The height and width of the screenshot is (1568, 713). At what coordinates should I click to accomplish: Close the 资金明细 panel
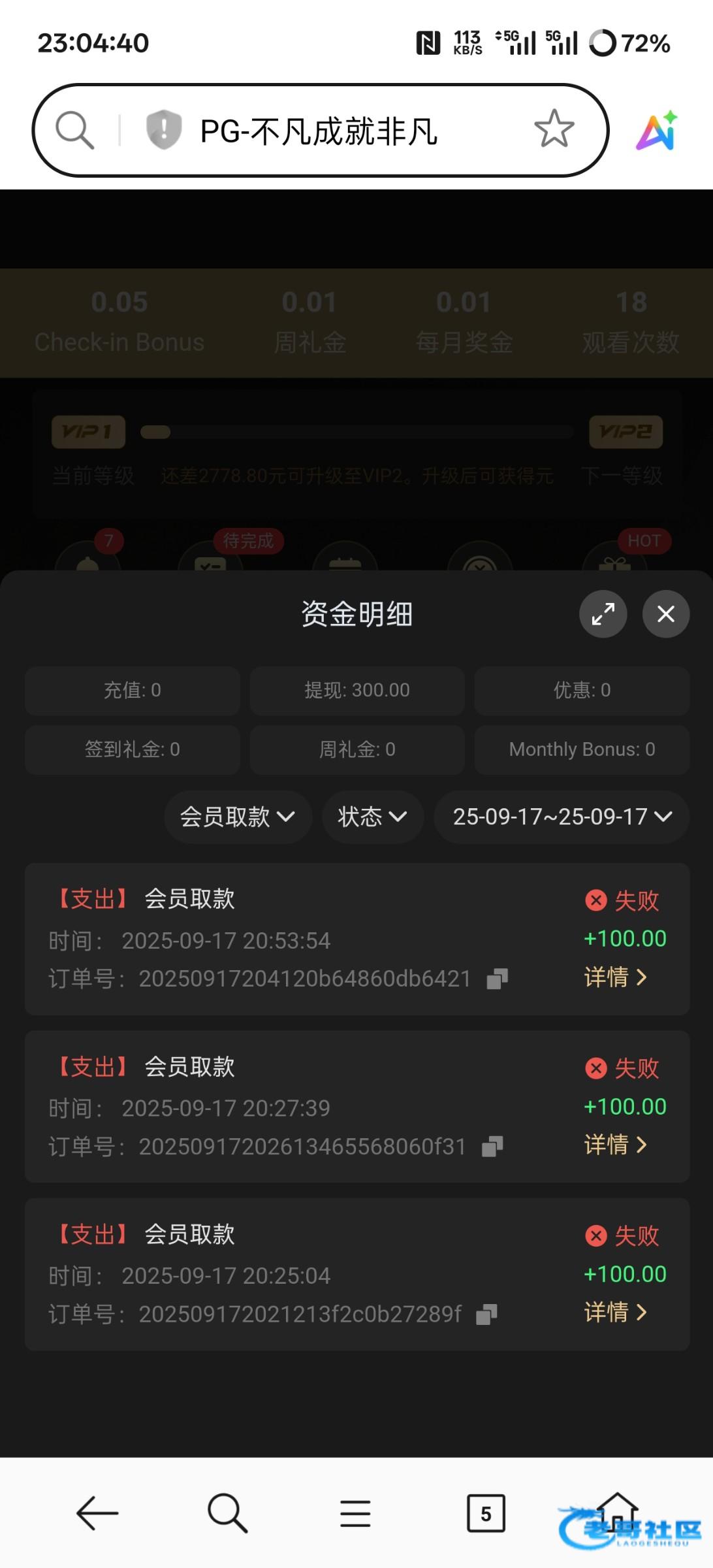pos(665,613)
